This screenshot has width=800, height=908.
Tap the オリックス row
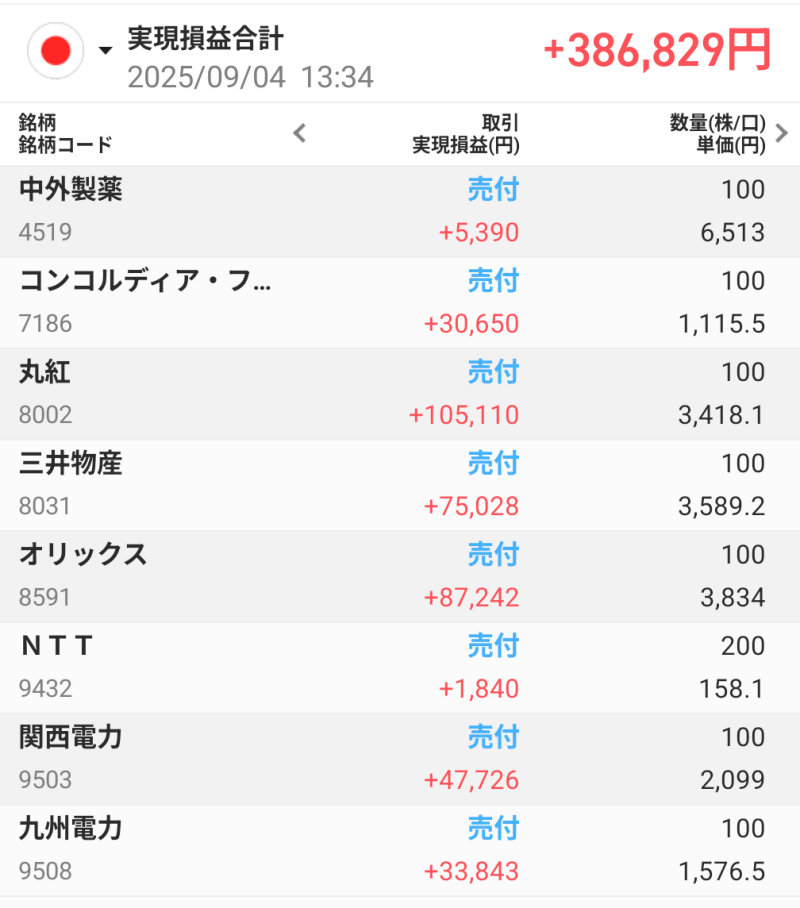tap(400, 576)
